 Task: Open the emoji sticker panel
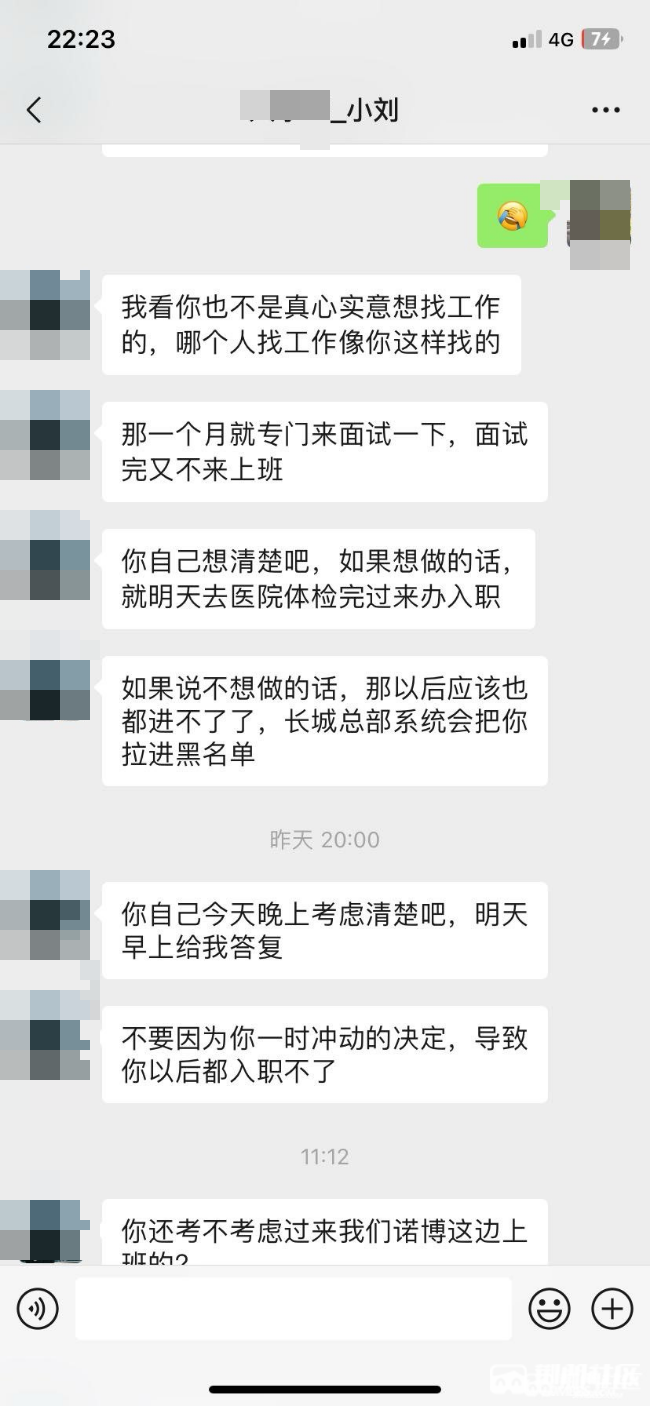coord(549,1308)
